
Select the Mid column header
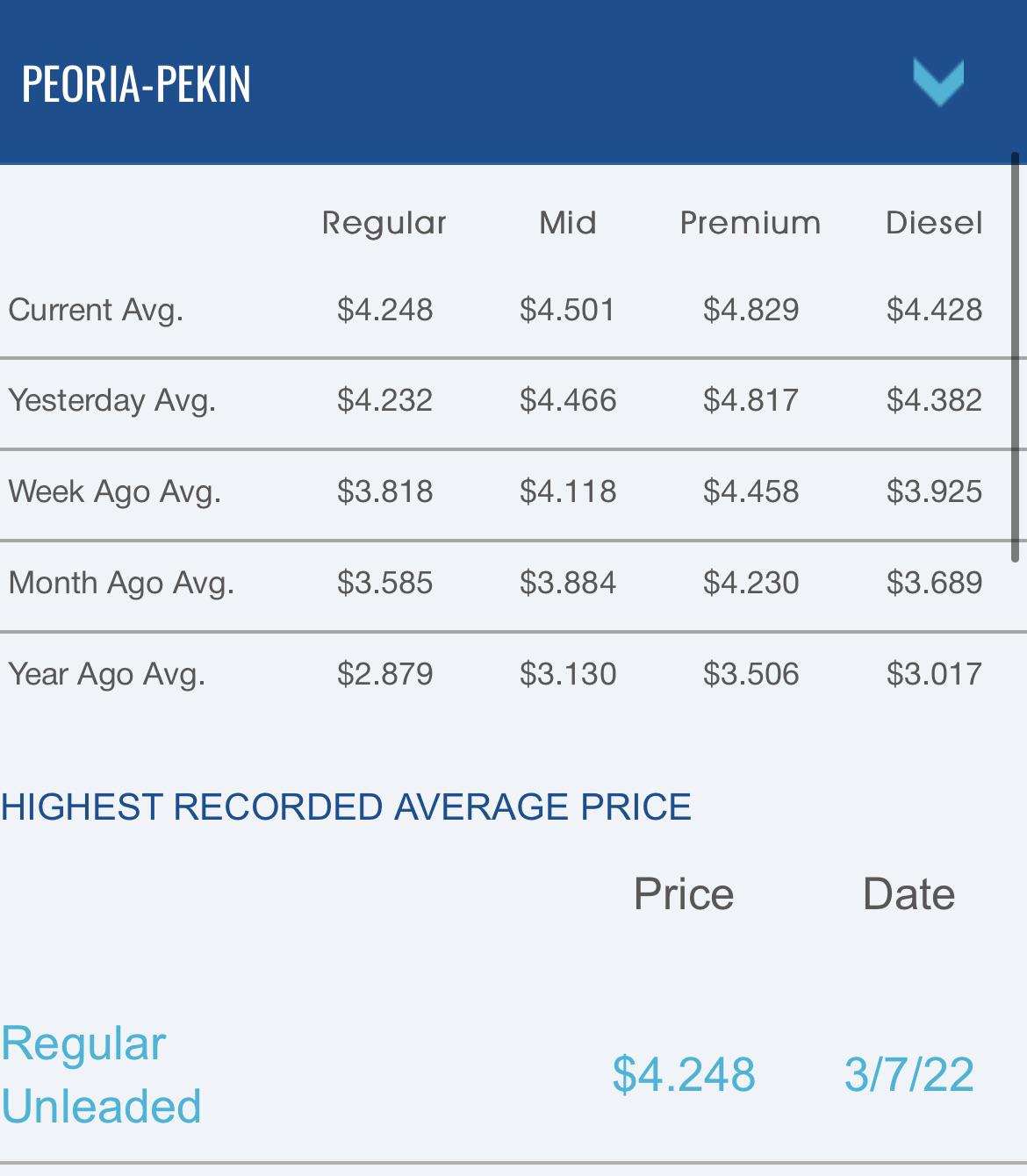point(568,222)
